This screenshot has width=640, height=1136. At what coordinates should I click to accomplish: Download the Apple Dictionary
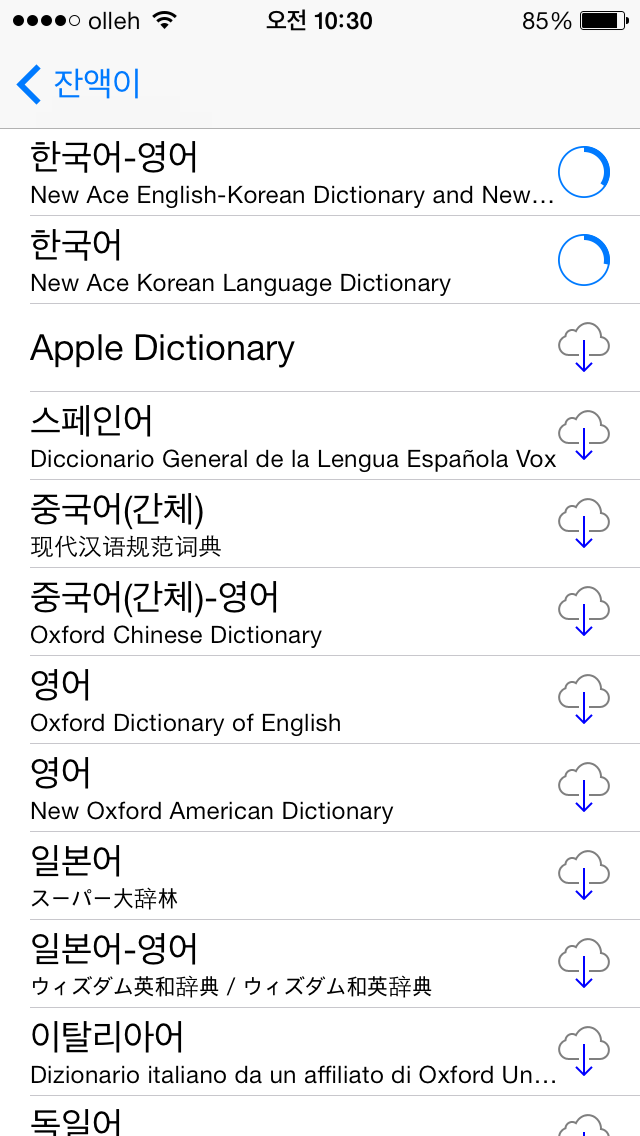[583, 348]
